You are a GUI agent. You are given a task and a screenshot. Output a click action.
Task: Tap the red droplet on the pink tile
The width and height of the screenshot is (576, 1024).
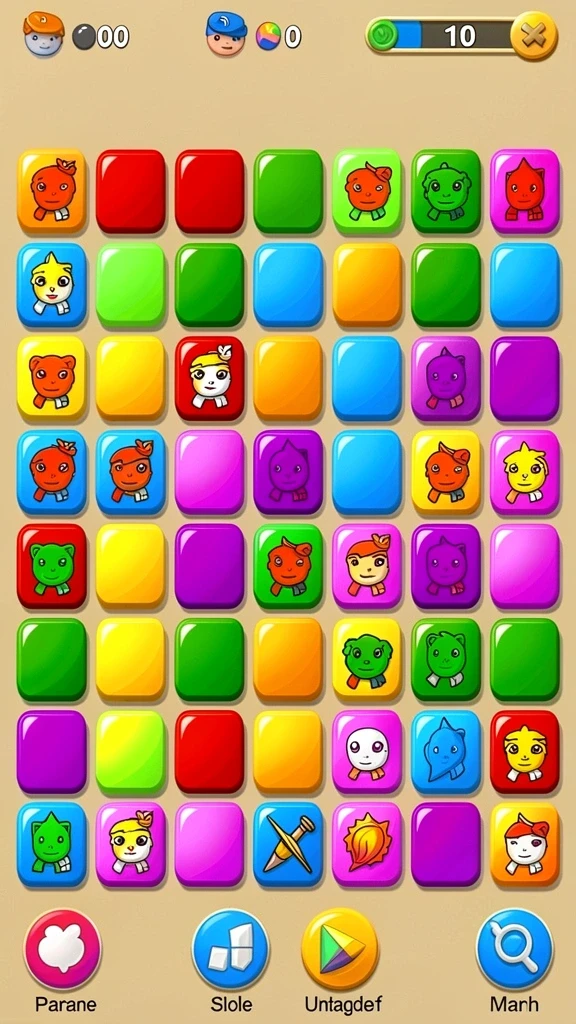525,191
